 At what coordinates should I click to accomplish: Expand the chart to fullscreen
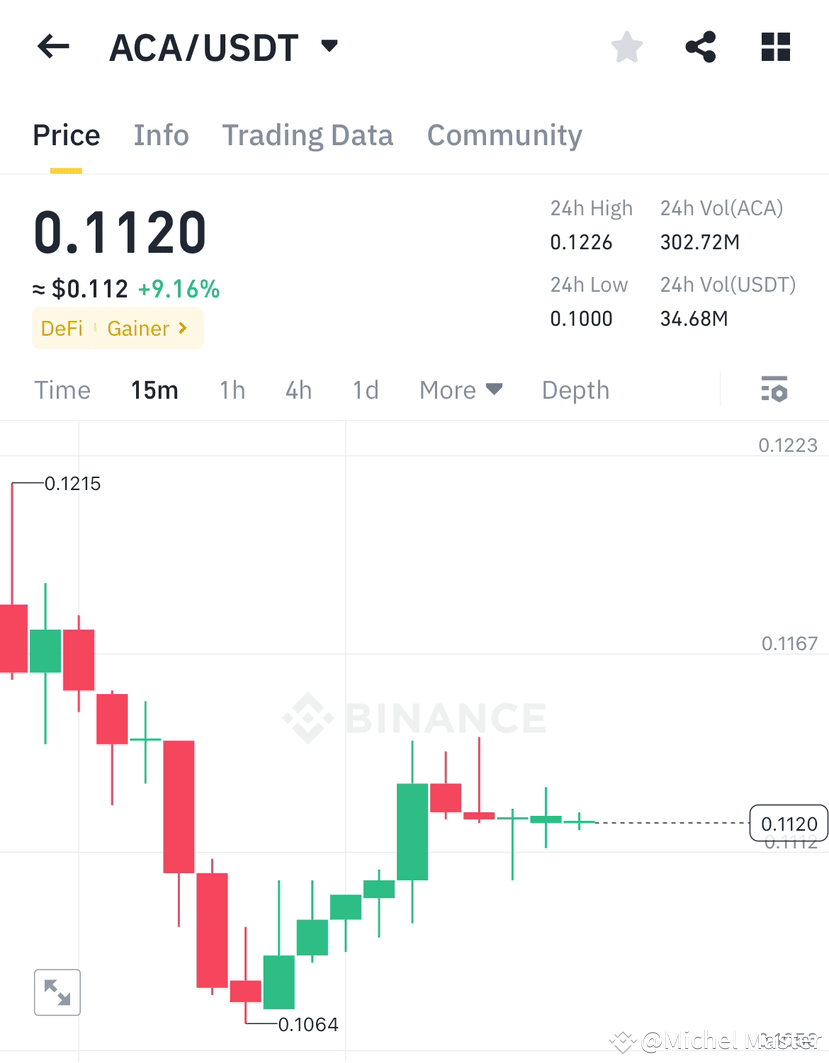click(56, 992)
